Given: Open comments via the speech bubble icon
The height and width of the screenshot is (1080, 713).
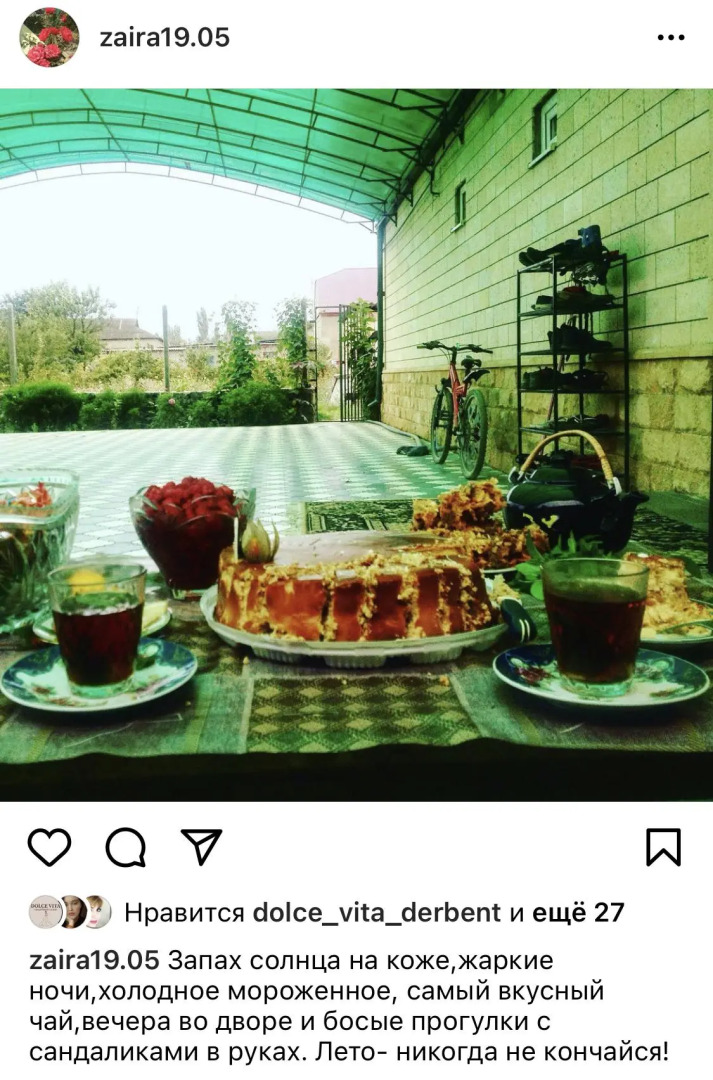Looking at the screenshot, I should [x=125, y=848].
